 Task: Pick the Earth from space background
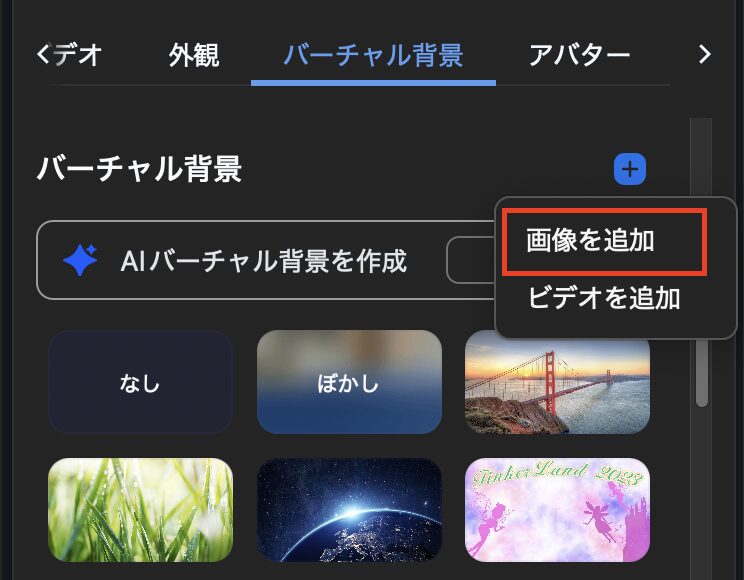[349, 510]
